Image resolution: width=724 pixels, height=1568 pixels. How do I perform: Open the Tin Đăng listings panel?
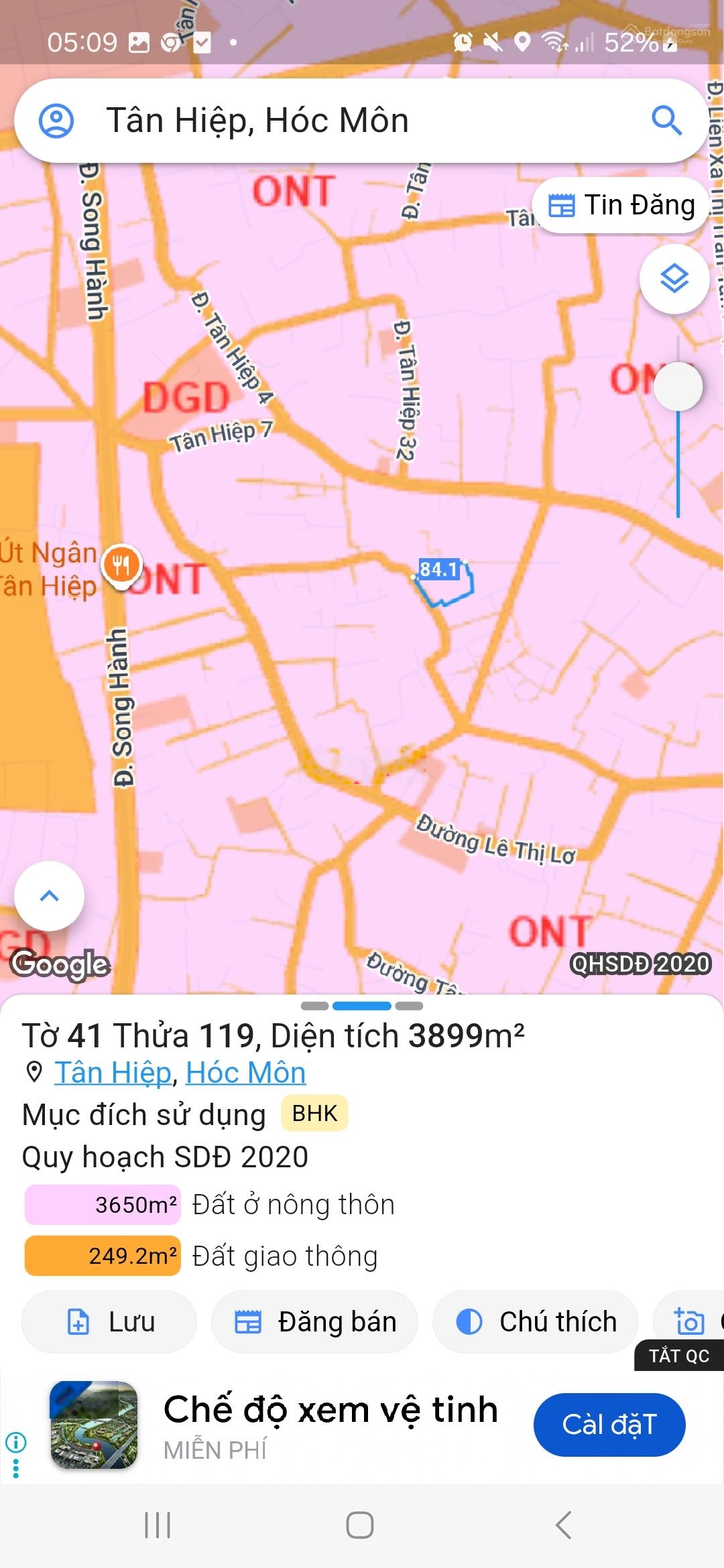click(x=620, y=205)
